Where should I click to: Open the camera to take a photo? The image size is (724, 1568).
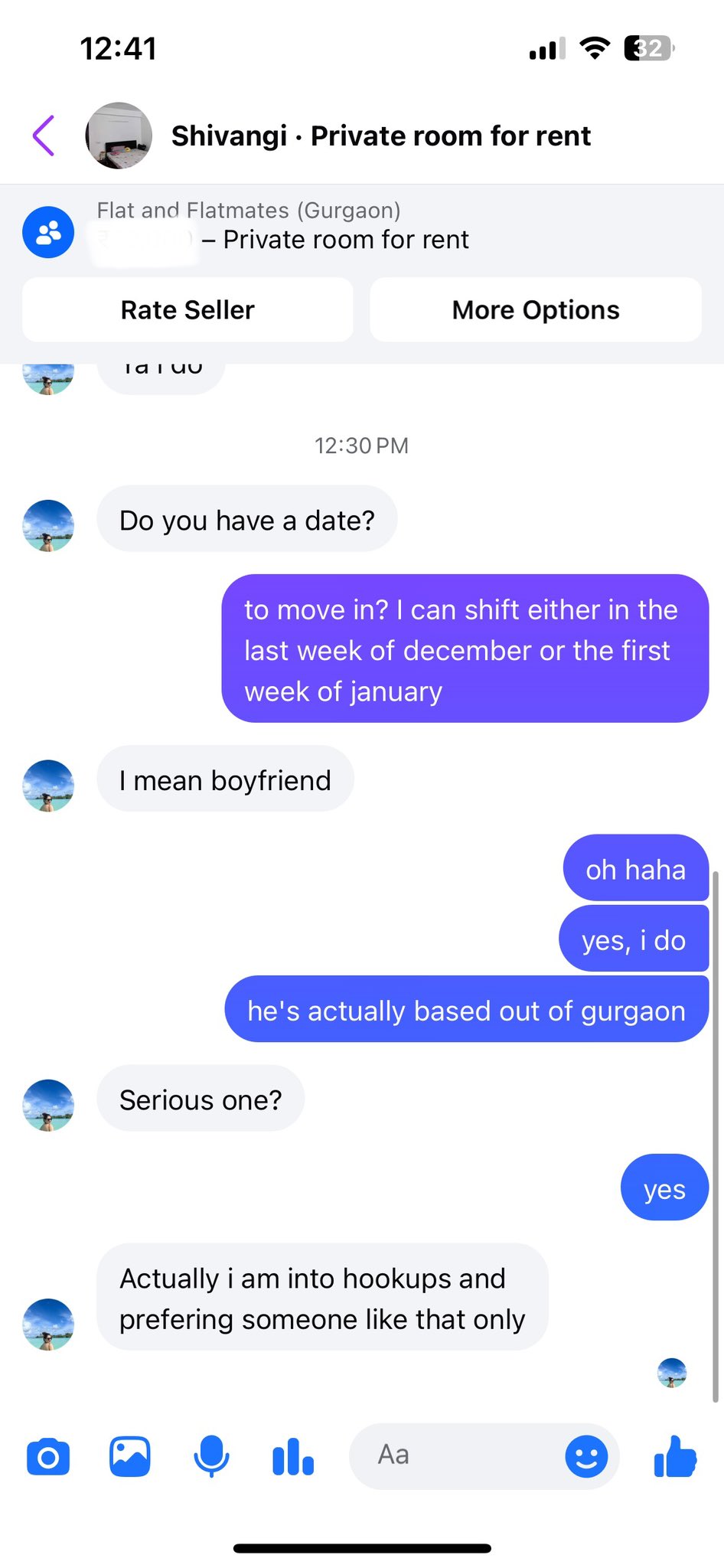coord(48,1456)
